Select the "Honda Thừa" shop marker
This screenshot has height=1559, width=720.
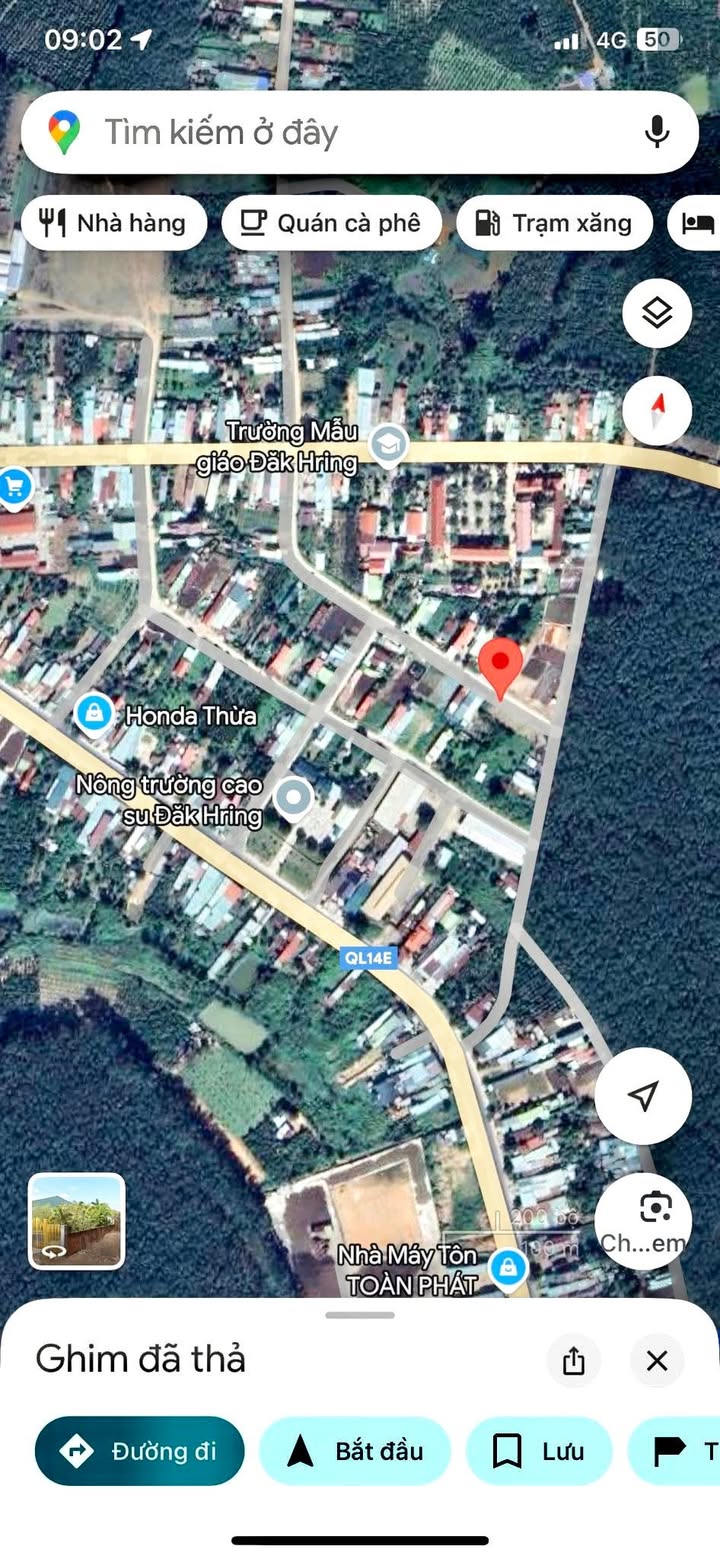94,714
